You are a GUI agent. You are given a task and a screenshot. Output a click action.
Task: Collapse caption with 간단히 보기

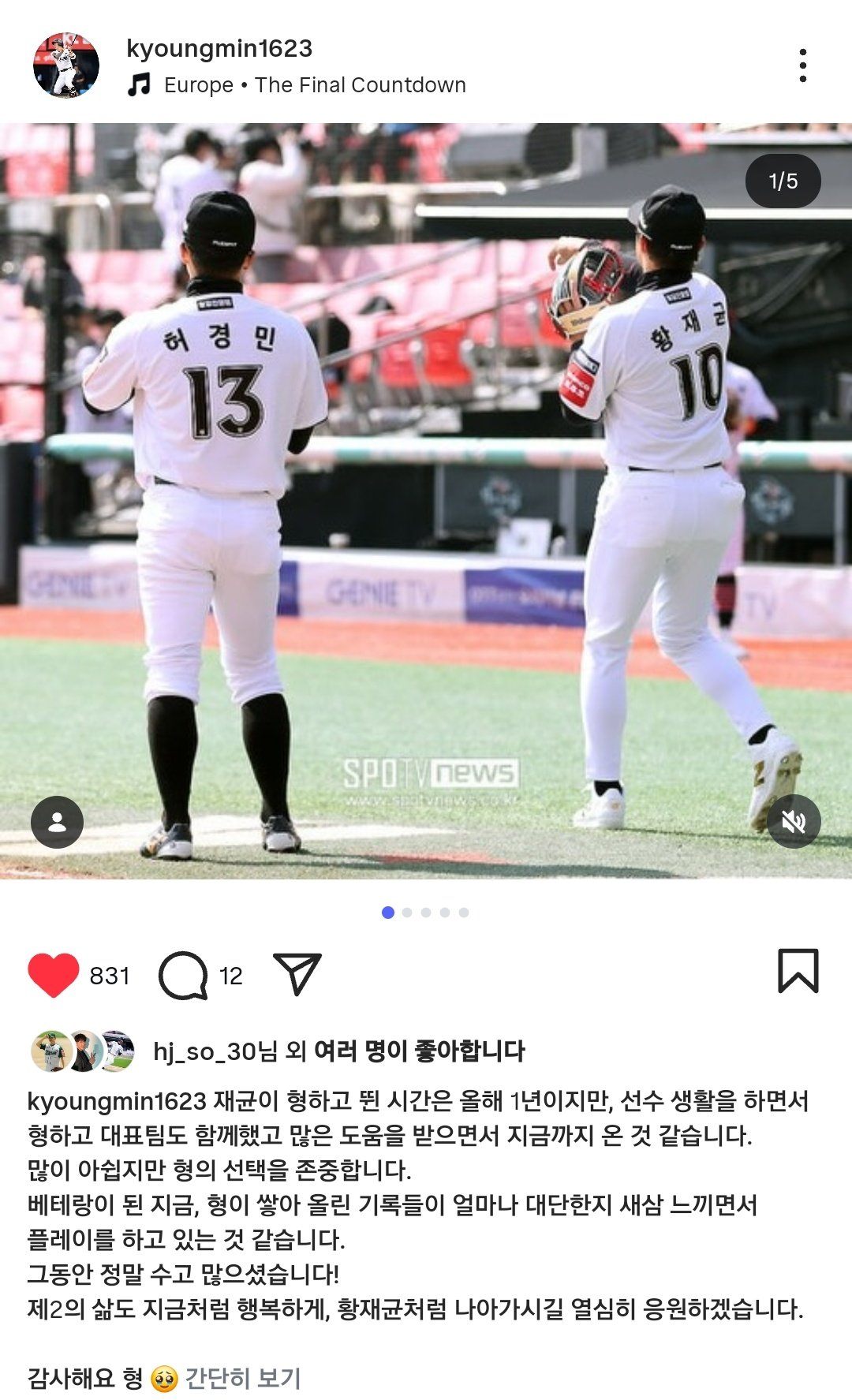tap(243, 1378)
